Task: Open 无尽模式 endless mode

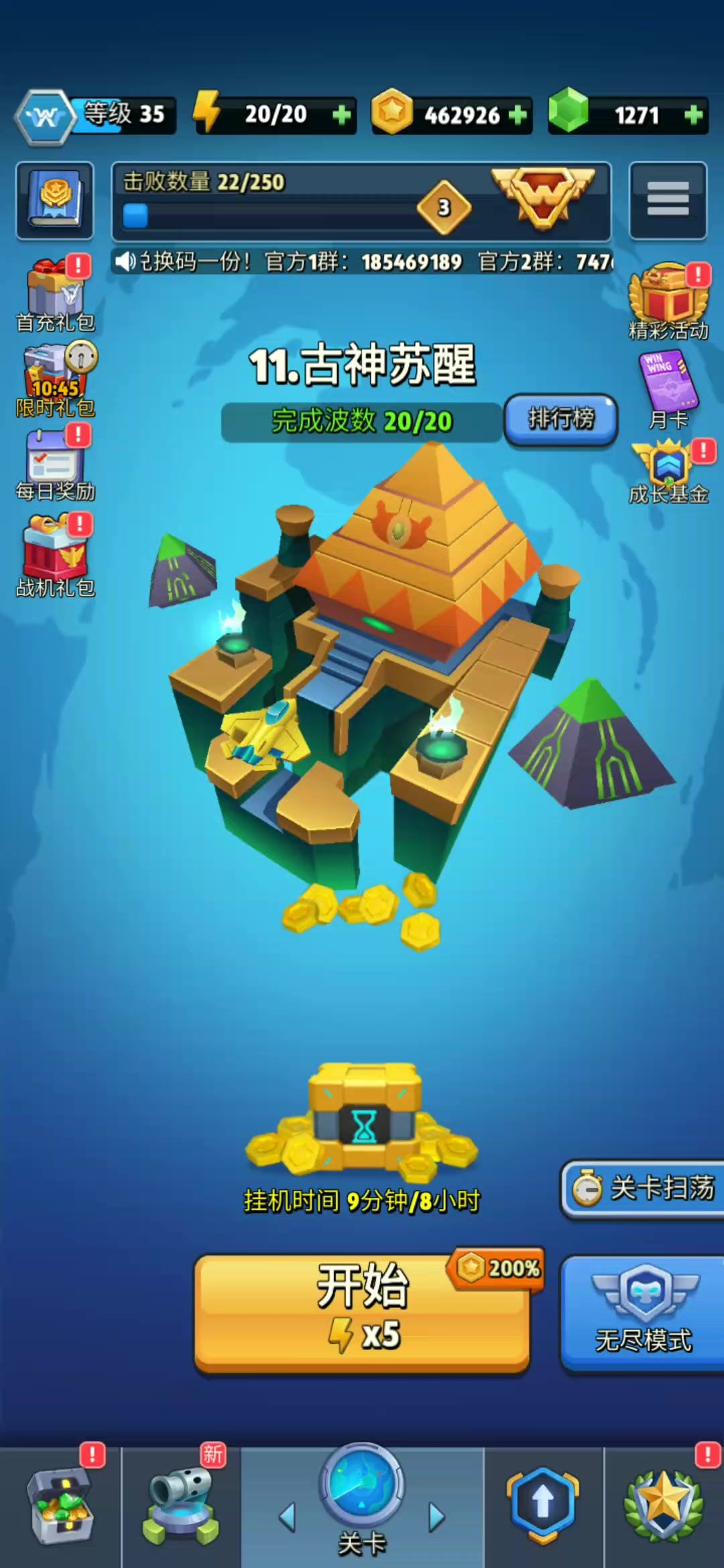Action: 642,1312
